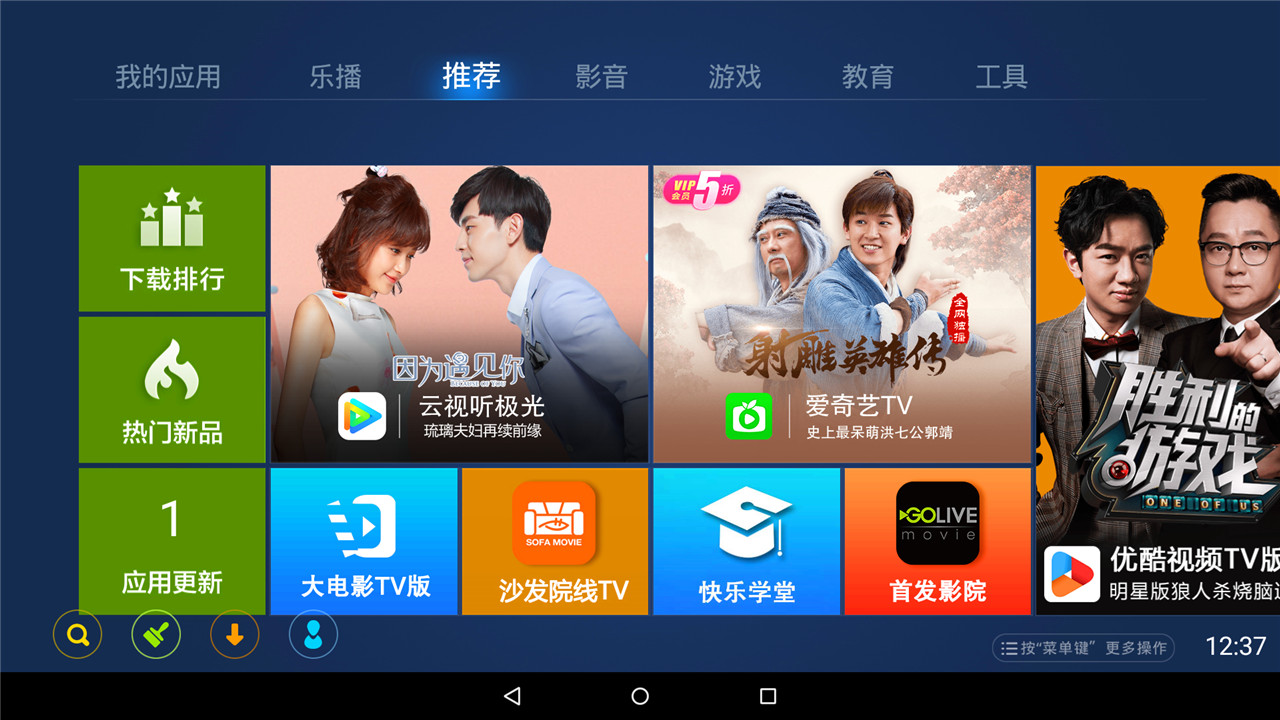1280x720 pixels.
Task: Open the 沙发院线TV app tile
Action: coord(555,541)
